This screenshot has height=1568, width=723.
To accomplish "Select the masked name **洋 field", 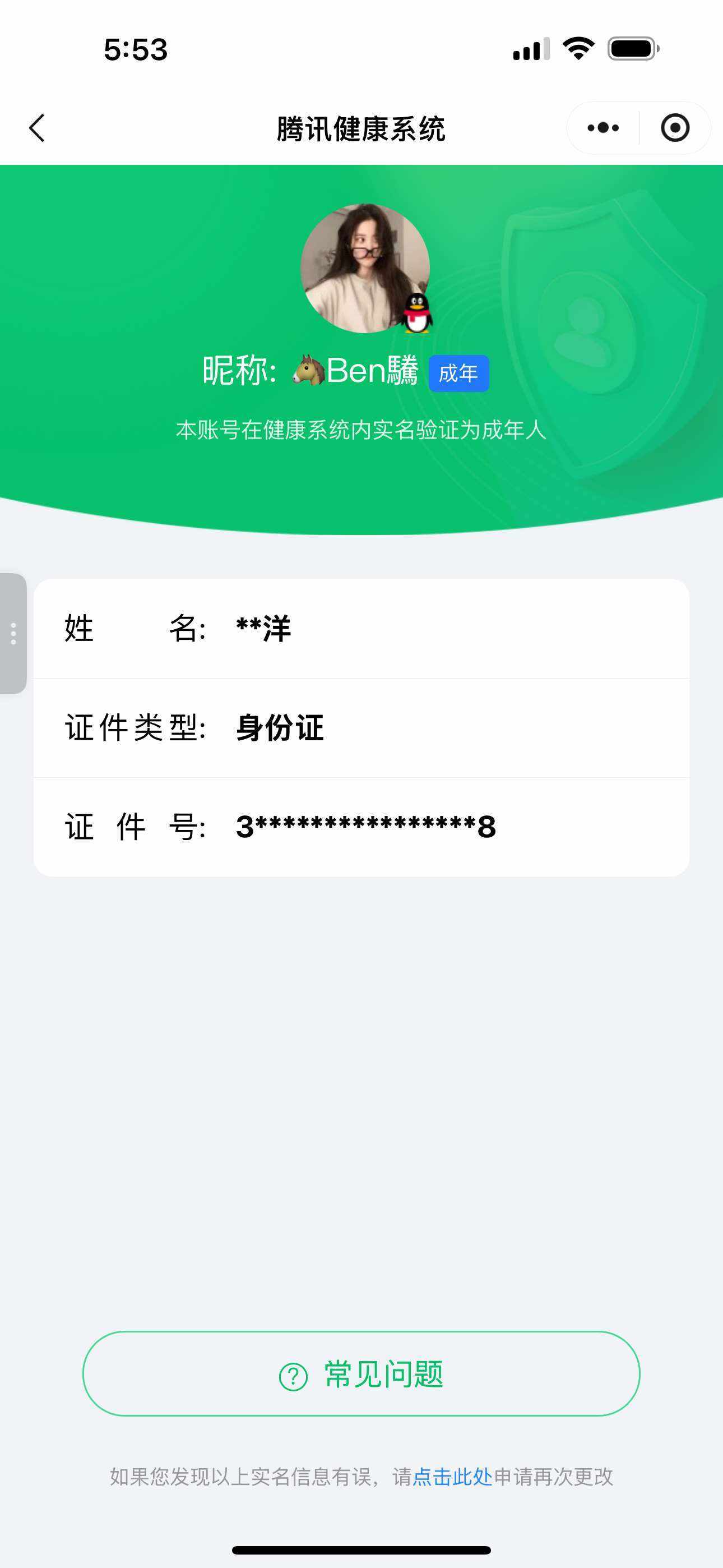I will (x=361, y=630).
